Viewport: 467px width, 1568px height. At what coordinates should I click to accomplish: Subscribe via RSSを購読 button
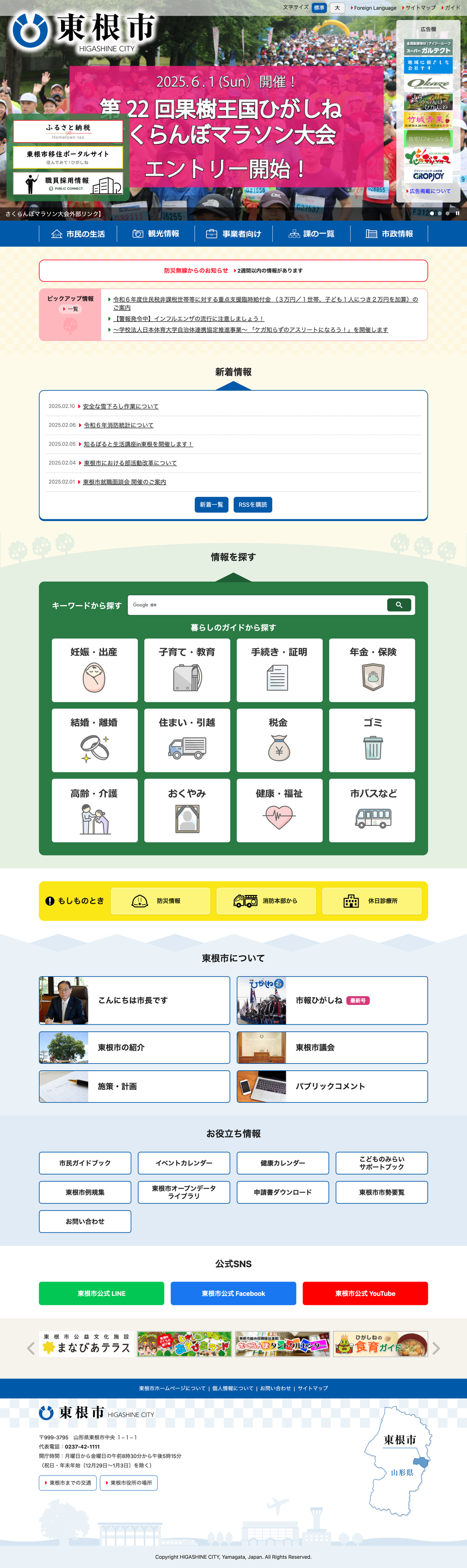pos(252,505)
